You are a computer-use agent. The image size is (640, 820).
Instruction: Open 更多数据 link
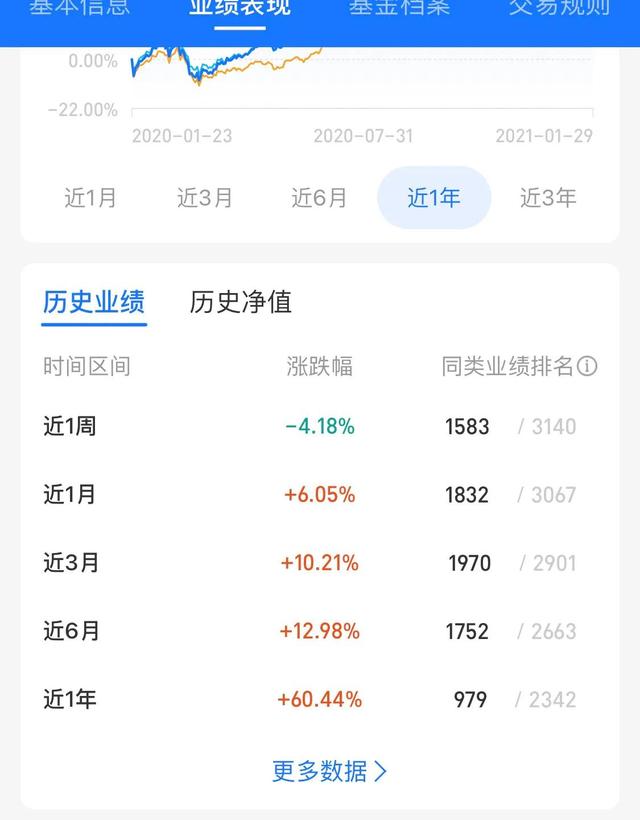click(x=329, y=771)
